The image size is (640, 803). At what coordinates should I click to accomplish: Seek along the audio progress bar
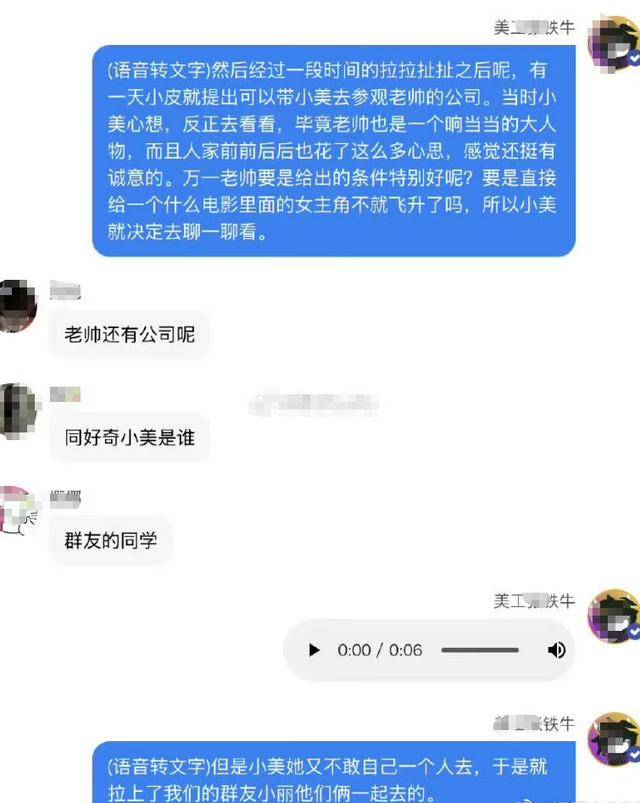[480, 650]
